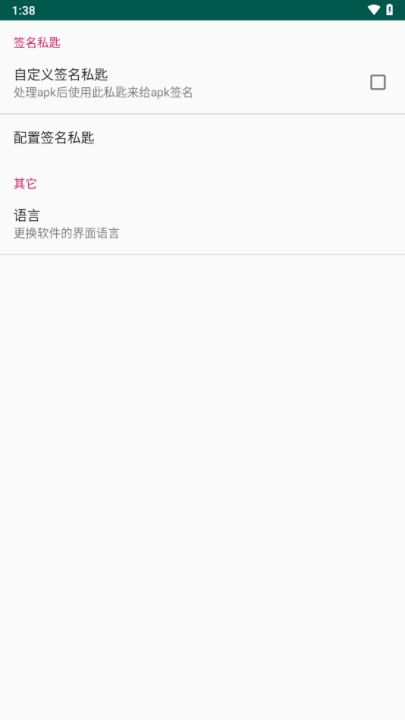This screenshot has width=405, height=720.
Task: Open the 语言 language setting
Action: tap(202, 224)
